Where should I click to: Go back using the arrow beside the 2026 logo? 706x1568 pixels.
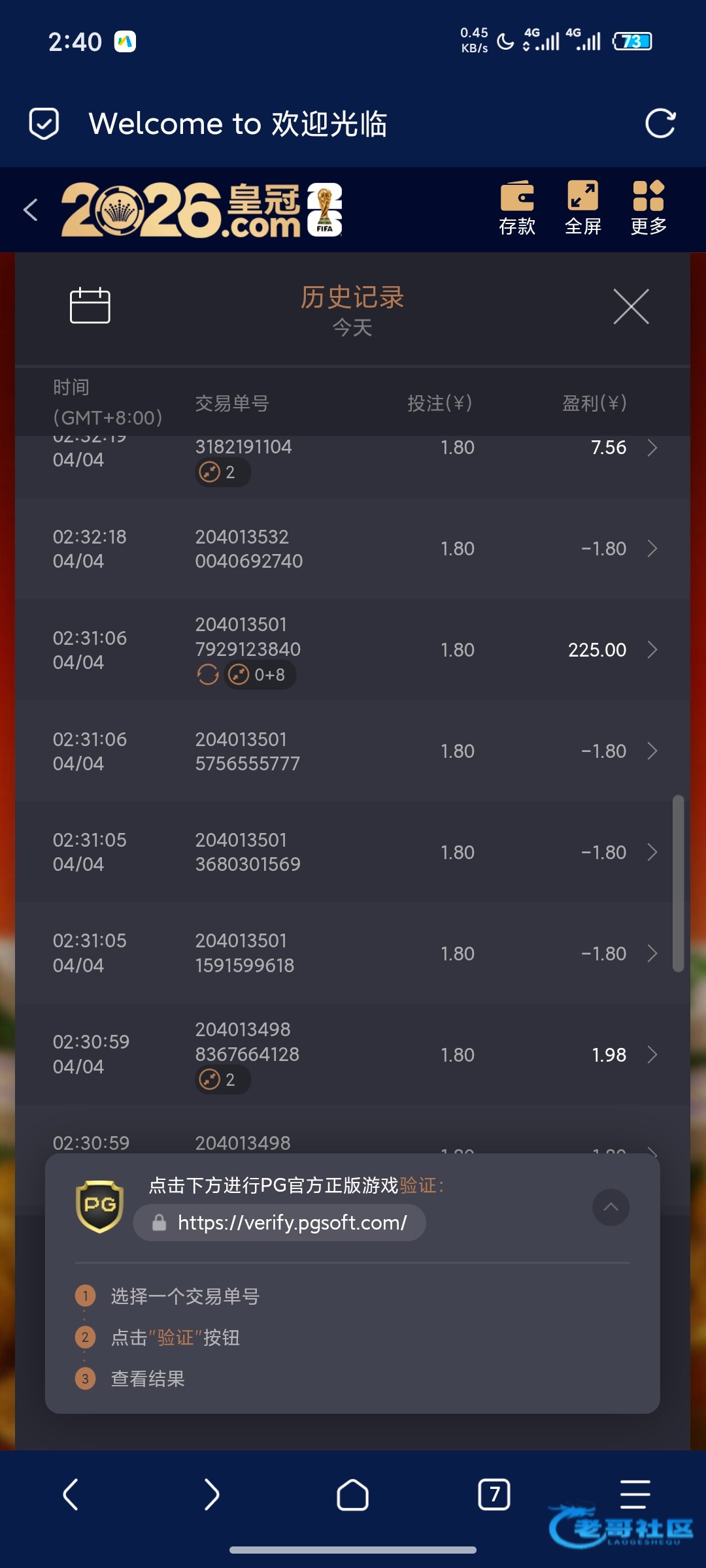[31, 210]
